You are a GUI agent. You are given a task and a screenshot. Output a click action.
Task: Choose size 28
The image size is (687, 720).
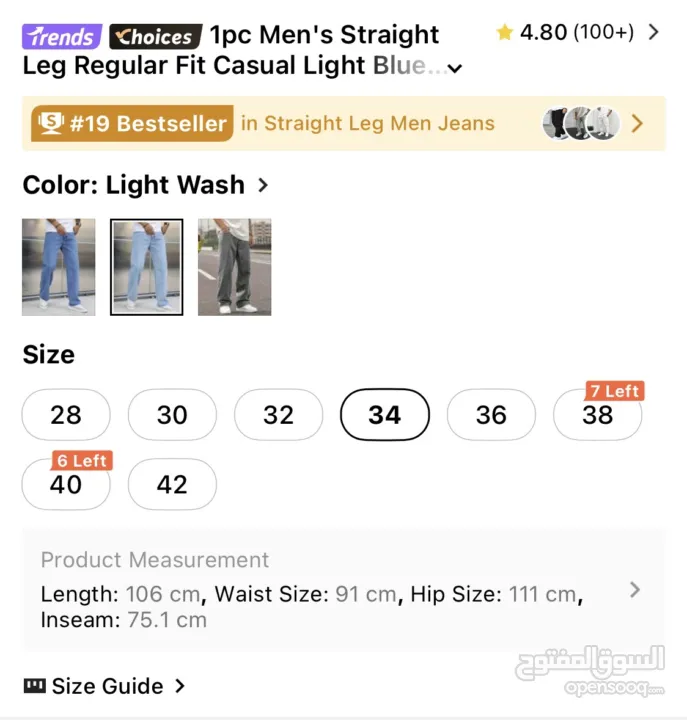[66, 415]
